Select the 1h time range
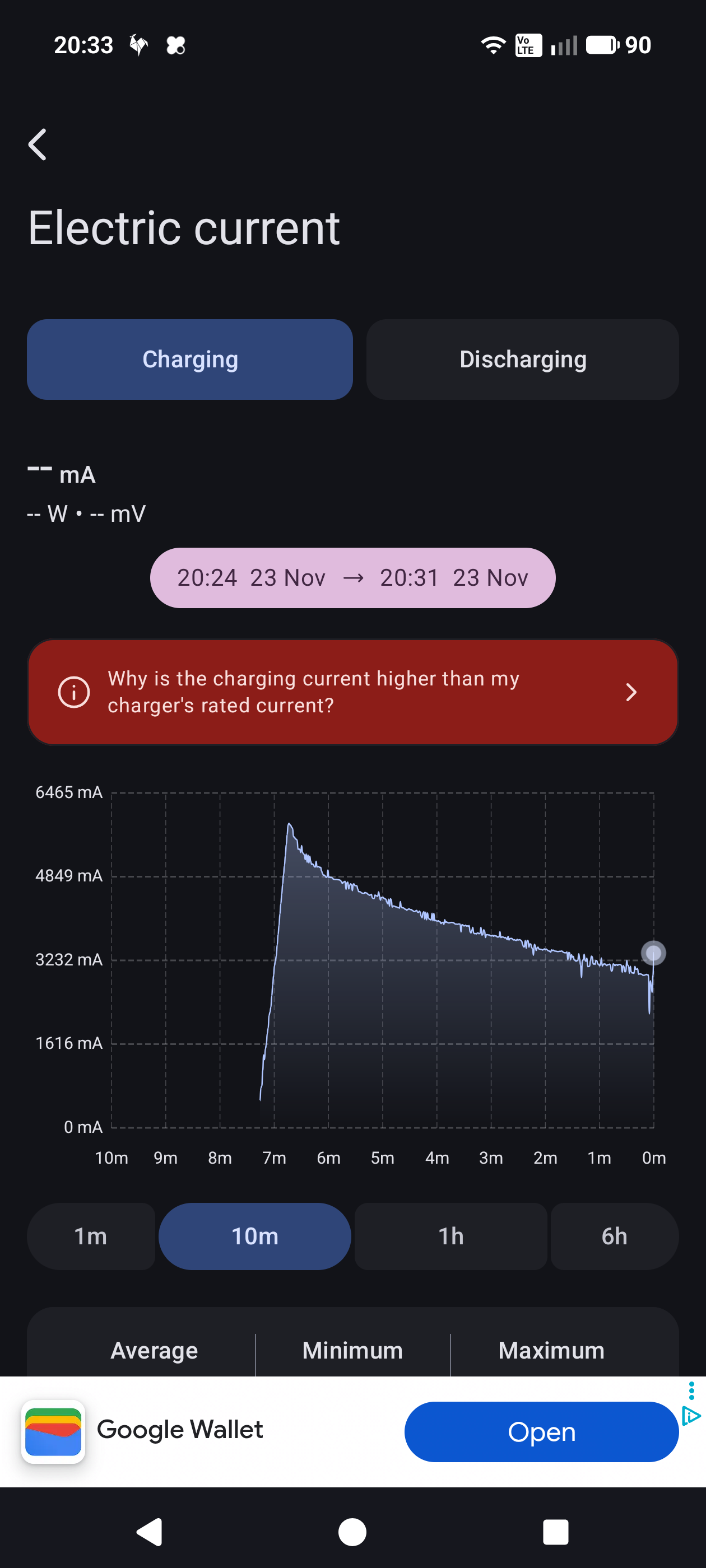Image resolution: width=706 pixels, height=1568 pixels. [x=450, y=1236]
